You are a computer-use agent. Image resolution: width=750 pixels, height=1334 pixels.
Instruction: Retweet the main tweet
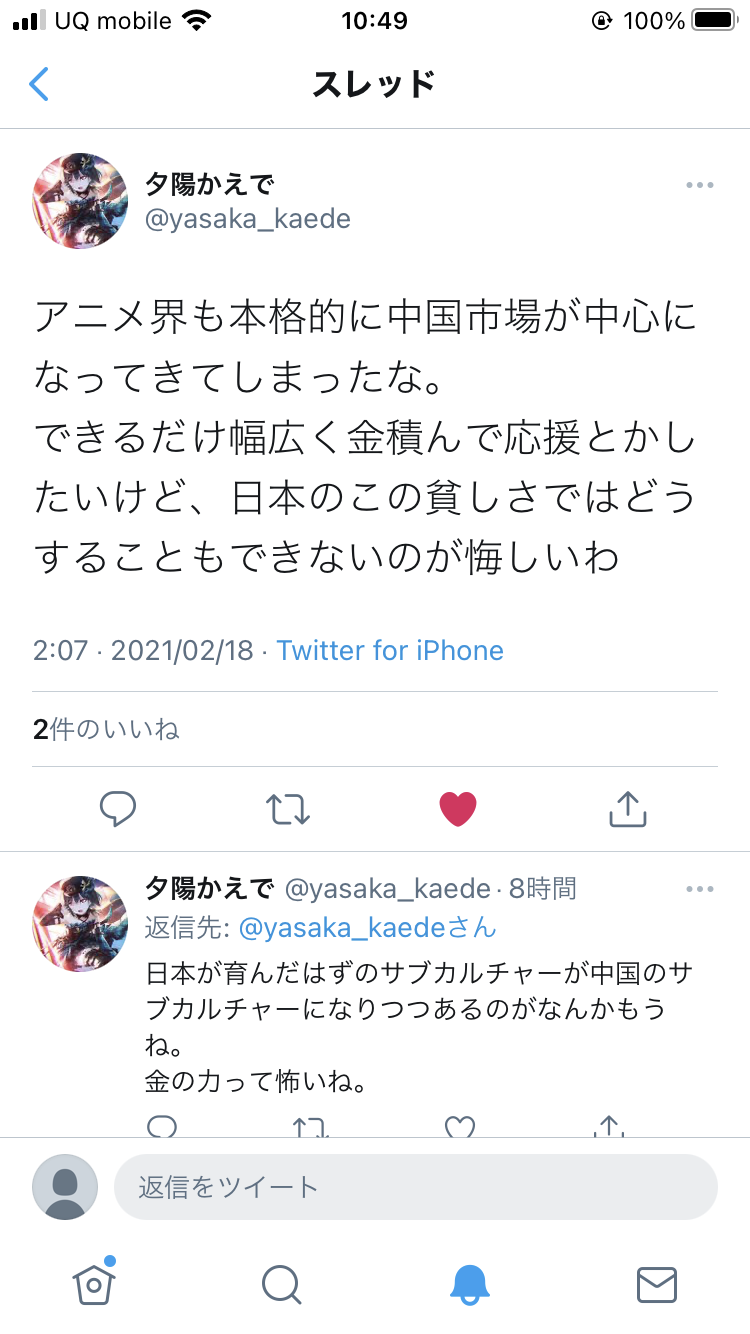(288, 808)
